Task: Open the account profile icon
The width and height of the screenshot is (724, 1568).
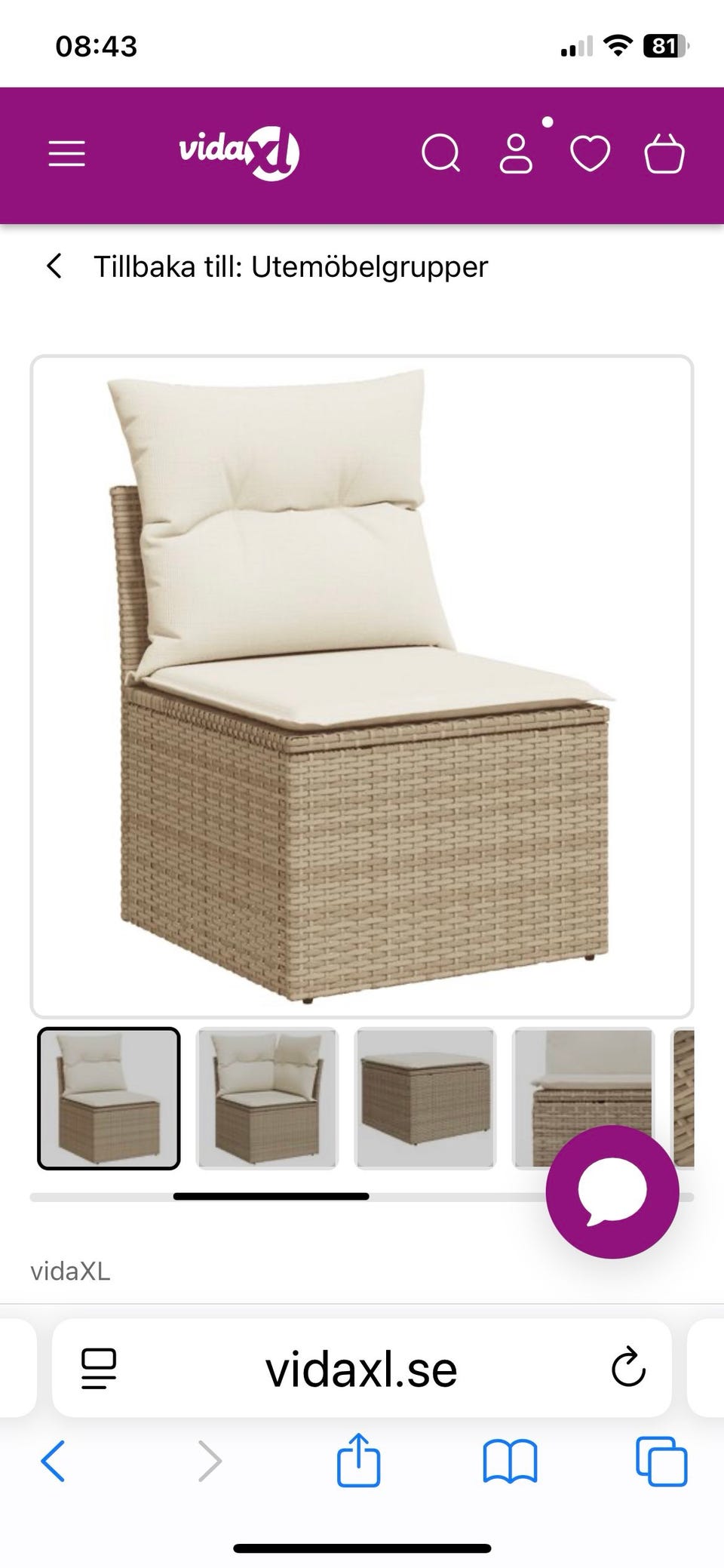Action: pos(516,154)
